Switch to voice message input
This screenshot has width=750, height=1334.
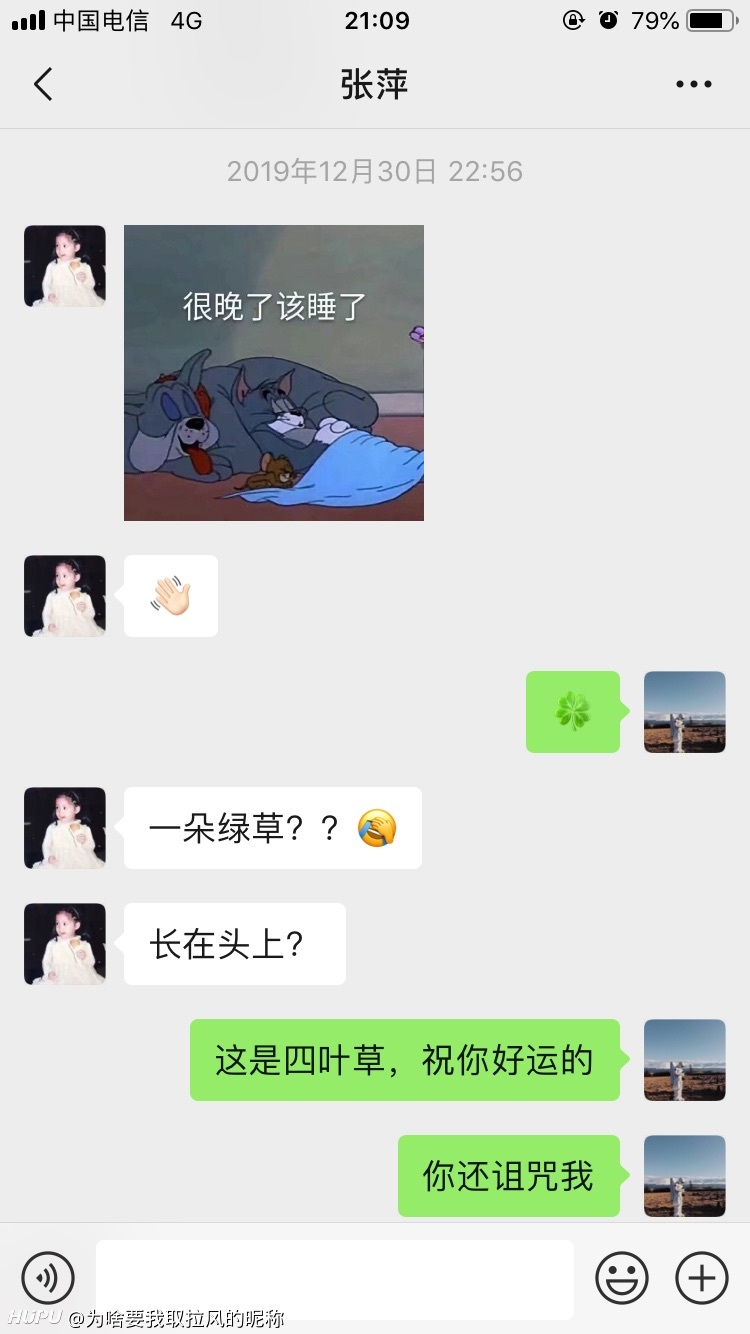[x=48, y=1278]
